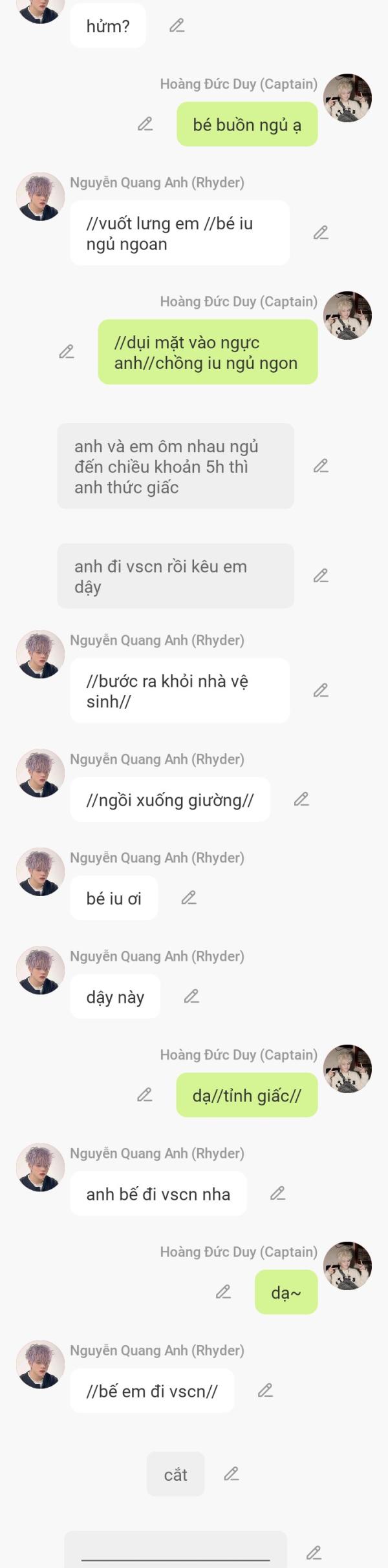Edit the 'hửm?' message
Viewport: 388px width, 1568px height.
click(177, 26)
